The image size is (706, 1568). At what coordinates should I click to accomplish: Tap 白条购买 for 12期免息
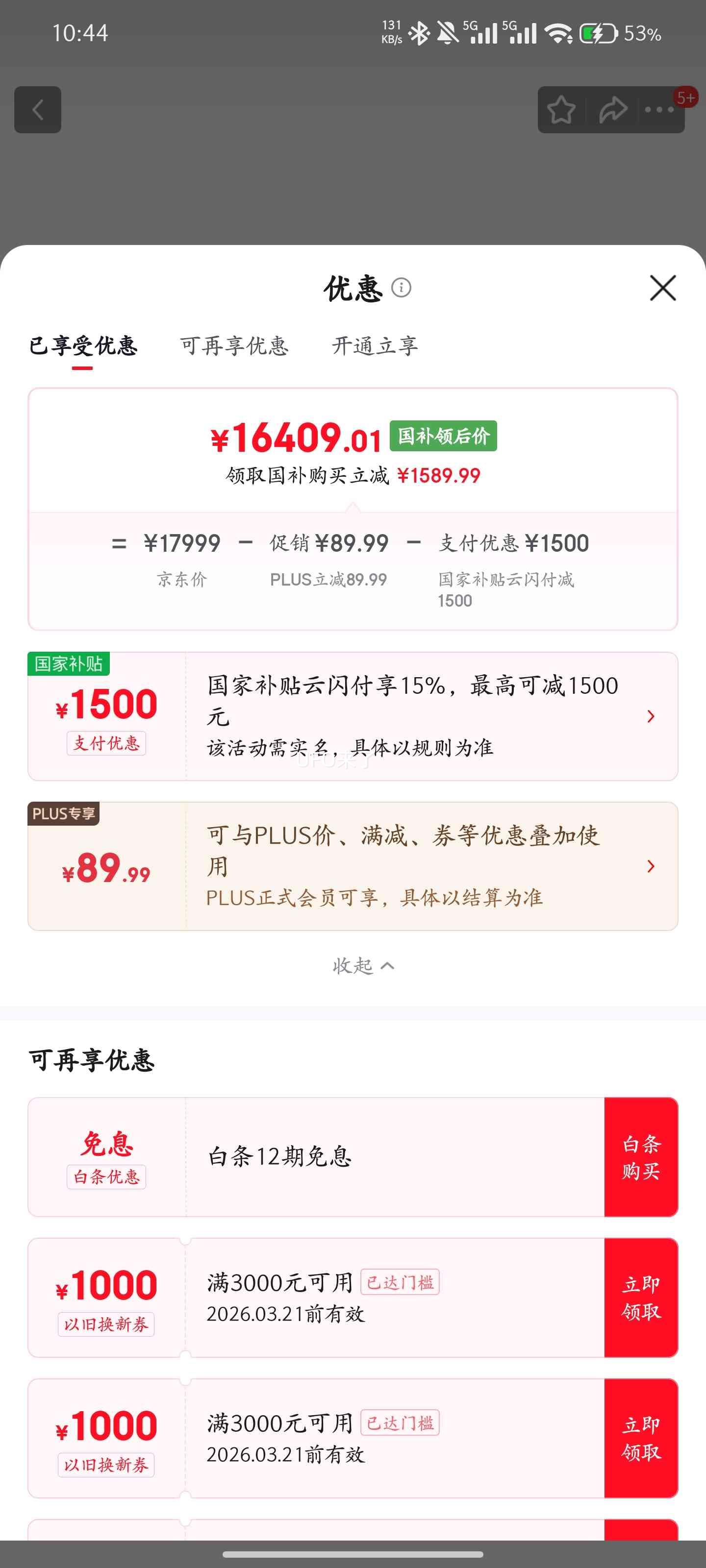pos(641,1156)
